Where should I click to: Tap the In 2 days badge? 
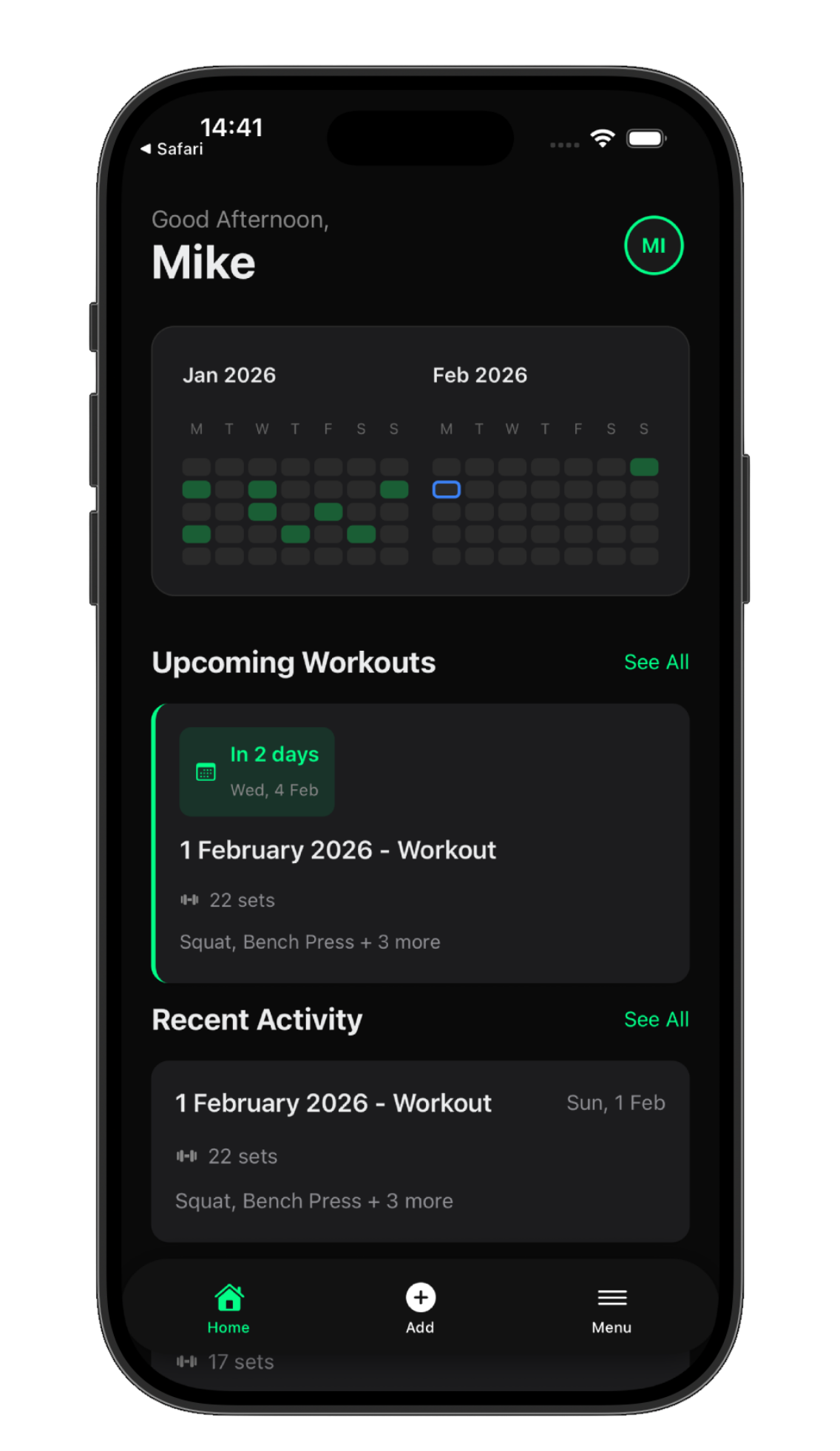[257, 771]
